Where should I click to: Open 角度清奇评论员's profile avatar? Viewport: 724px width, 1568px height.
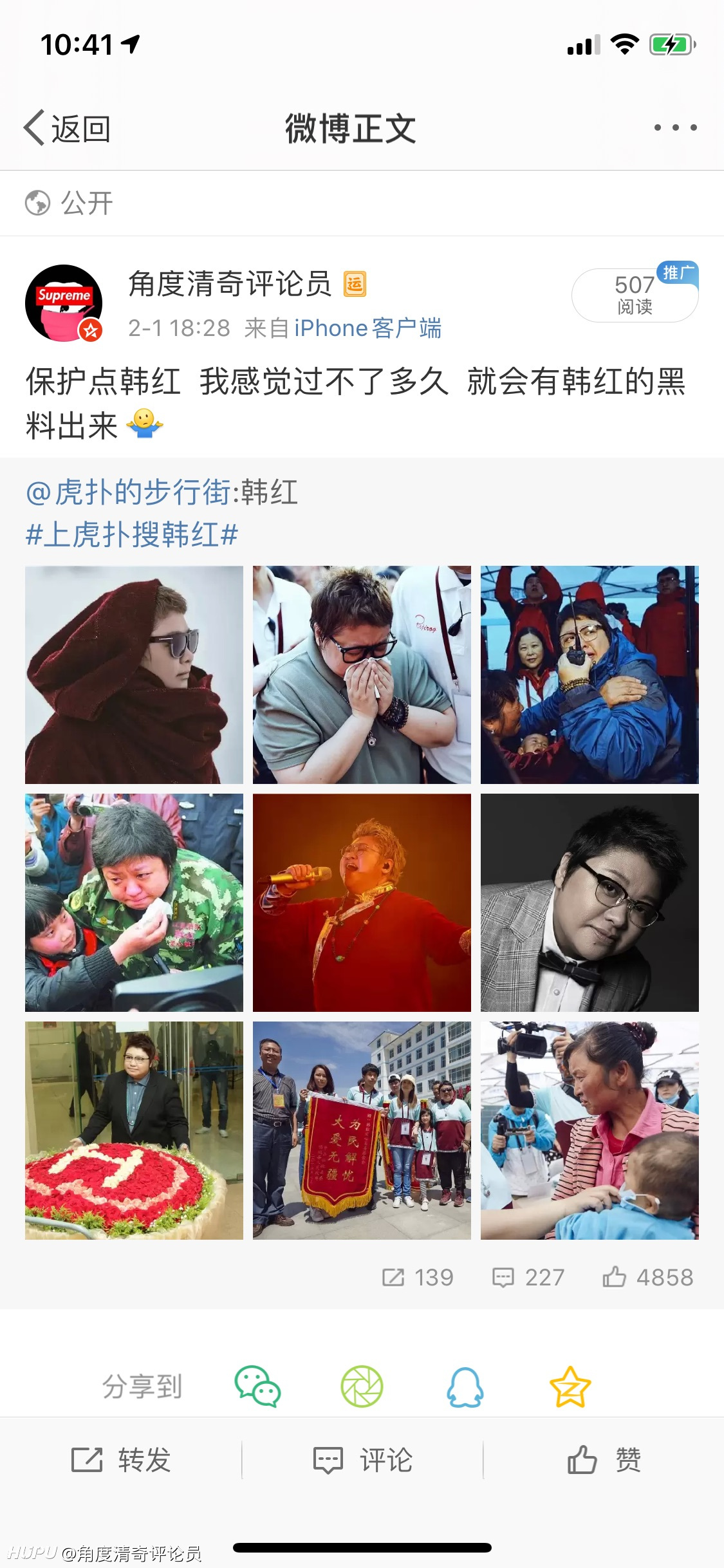(x=64, y=303)
